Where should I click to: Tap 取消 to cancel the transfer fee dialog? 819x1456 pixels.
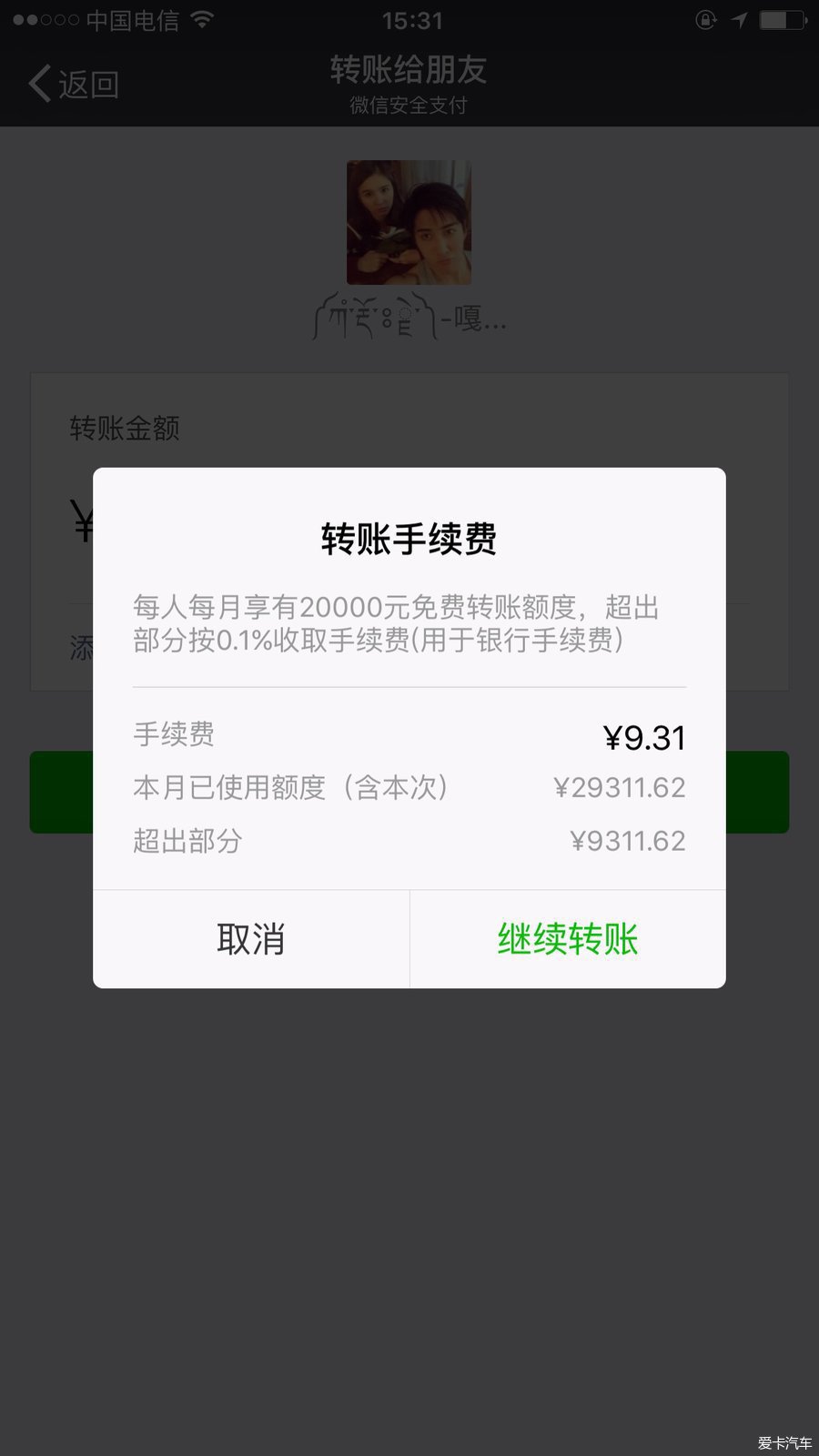[251, 939]
